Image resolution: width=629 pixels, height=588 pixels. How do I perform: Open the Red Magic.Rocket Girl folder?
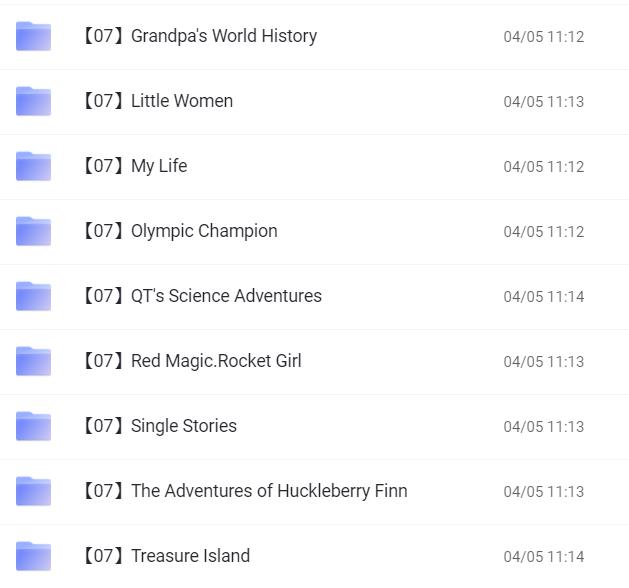pos(191,361)
